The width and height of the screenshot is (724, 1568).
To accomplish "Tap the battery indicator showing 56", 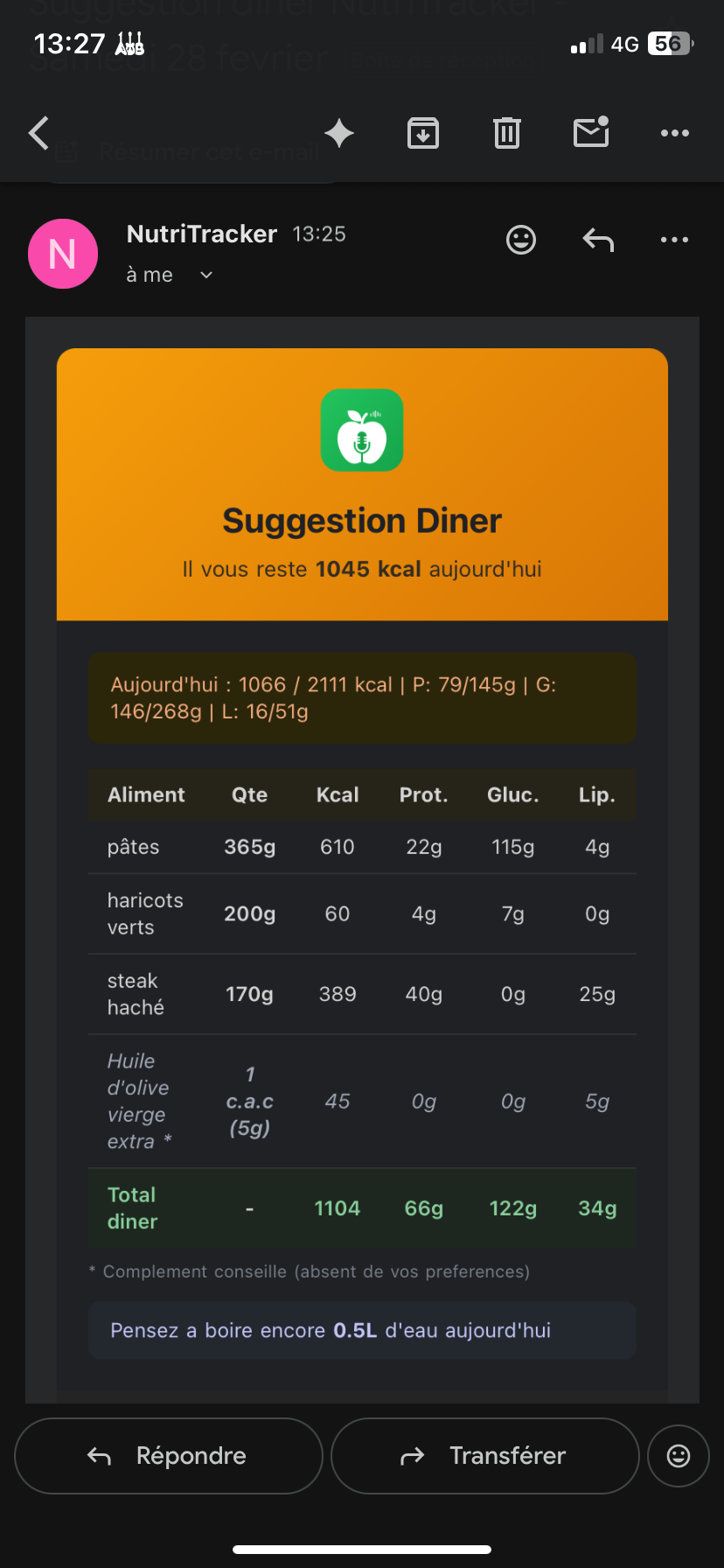I will pyautogui.click(x=667, y=42).
